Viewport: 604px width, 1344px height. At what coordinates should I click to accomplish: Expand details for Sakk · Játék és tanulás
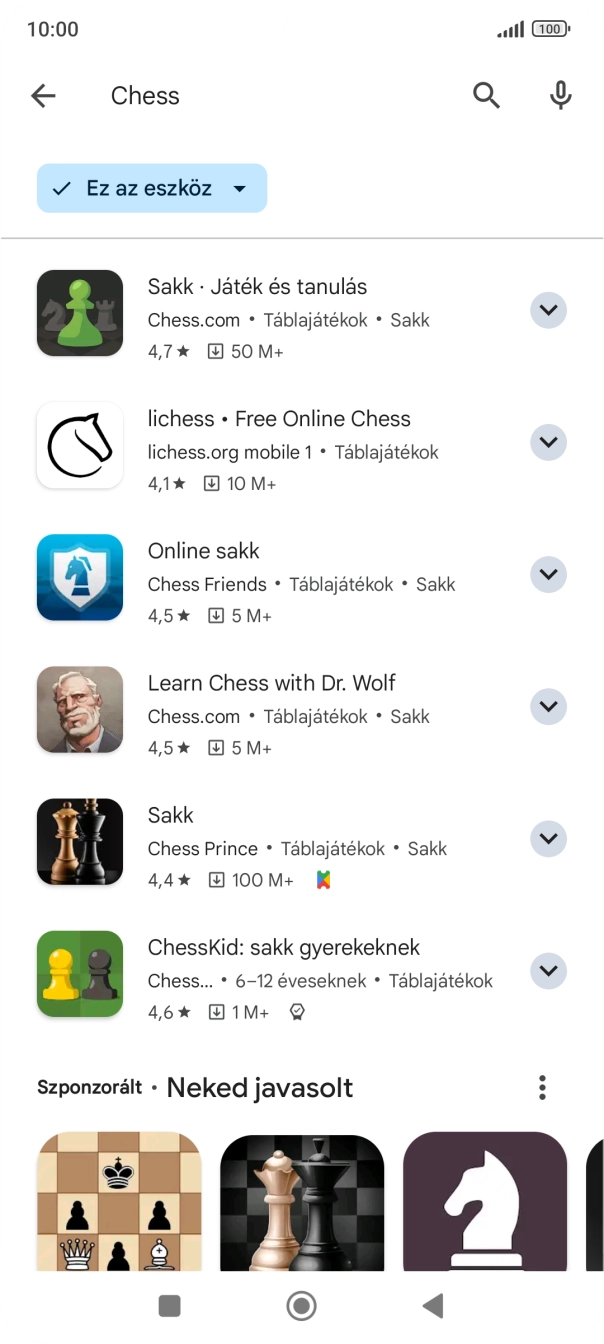click(547, 311)
